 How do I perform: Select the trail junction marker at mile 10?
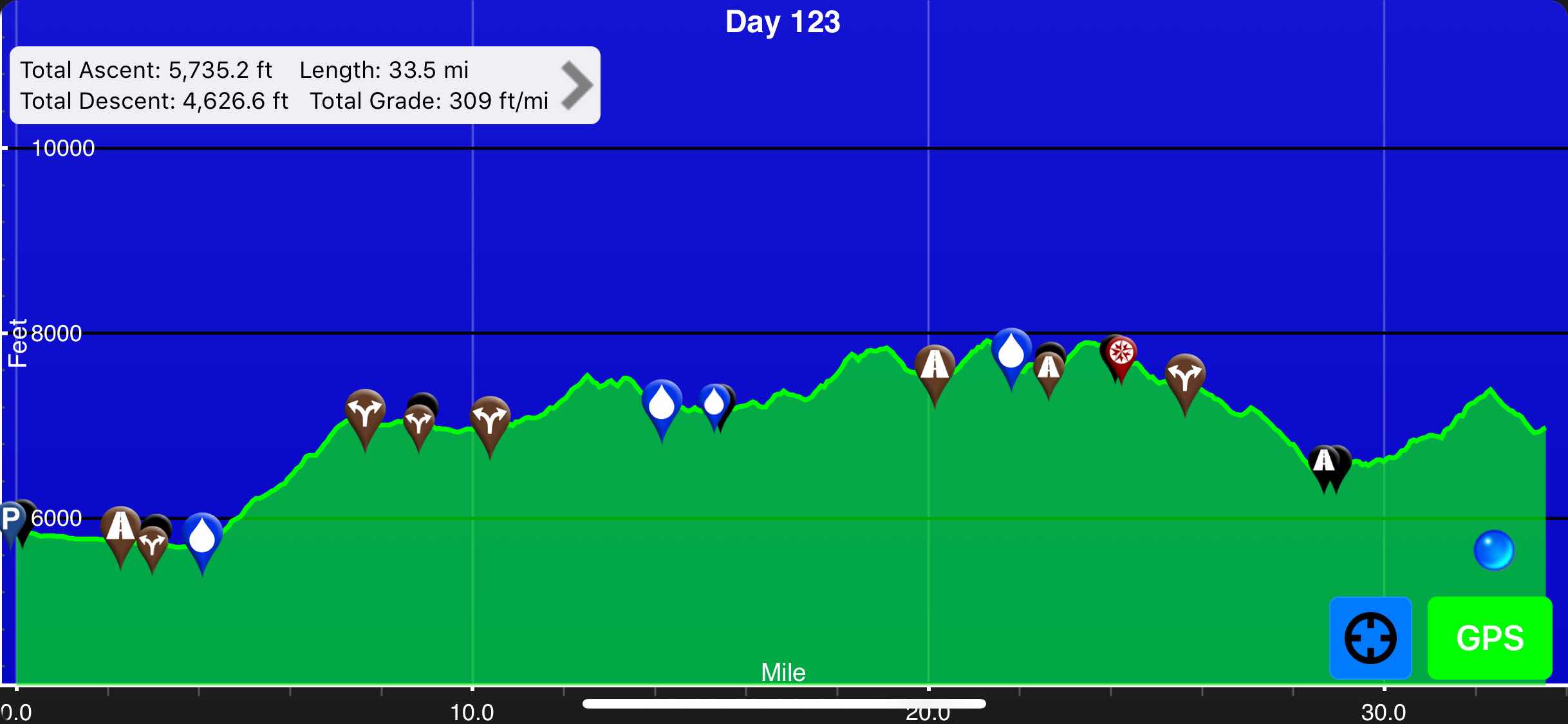490,420
